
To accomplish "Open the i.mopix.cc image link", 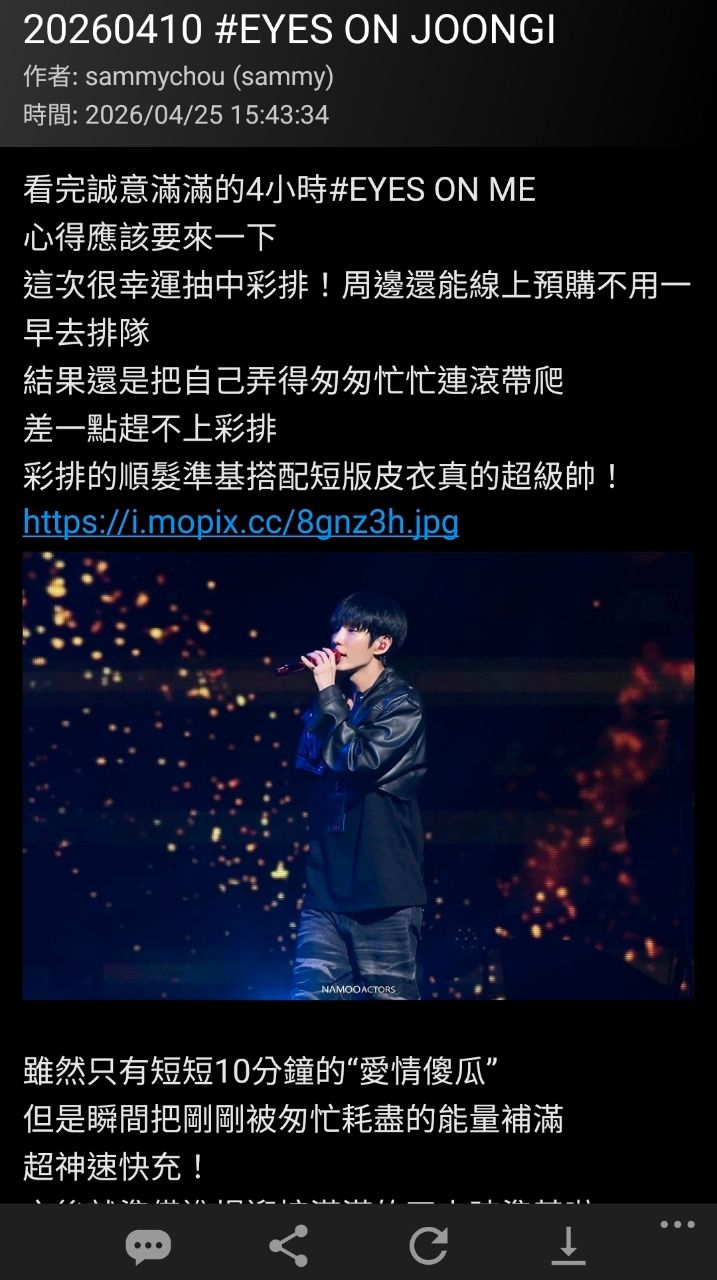I will pyautogui.click(x=240, y=522).
